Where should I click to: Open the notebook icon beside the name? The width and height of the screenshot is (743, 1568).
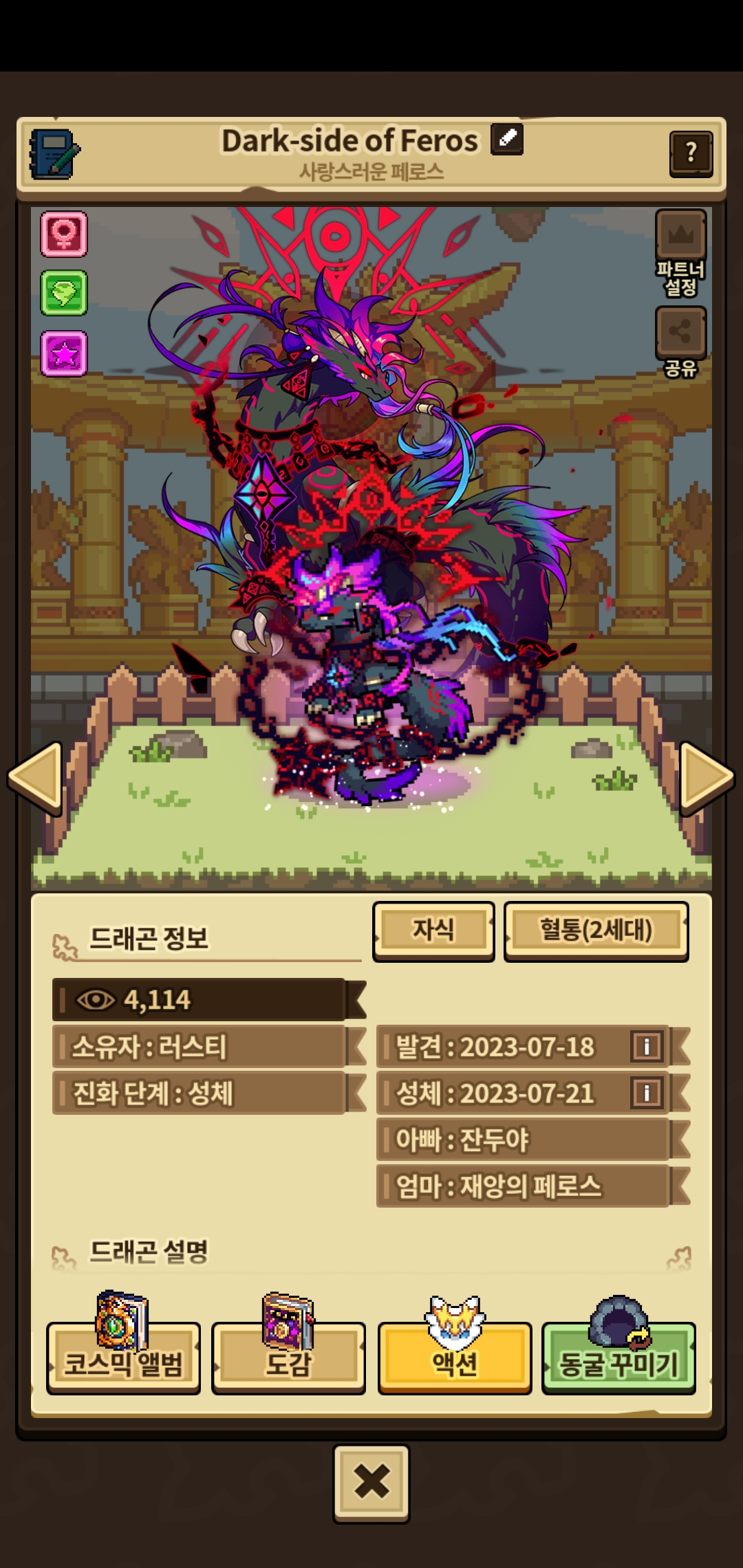[54, 154]
